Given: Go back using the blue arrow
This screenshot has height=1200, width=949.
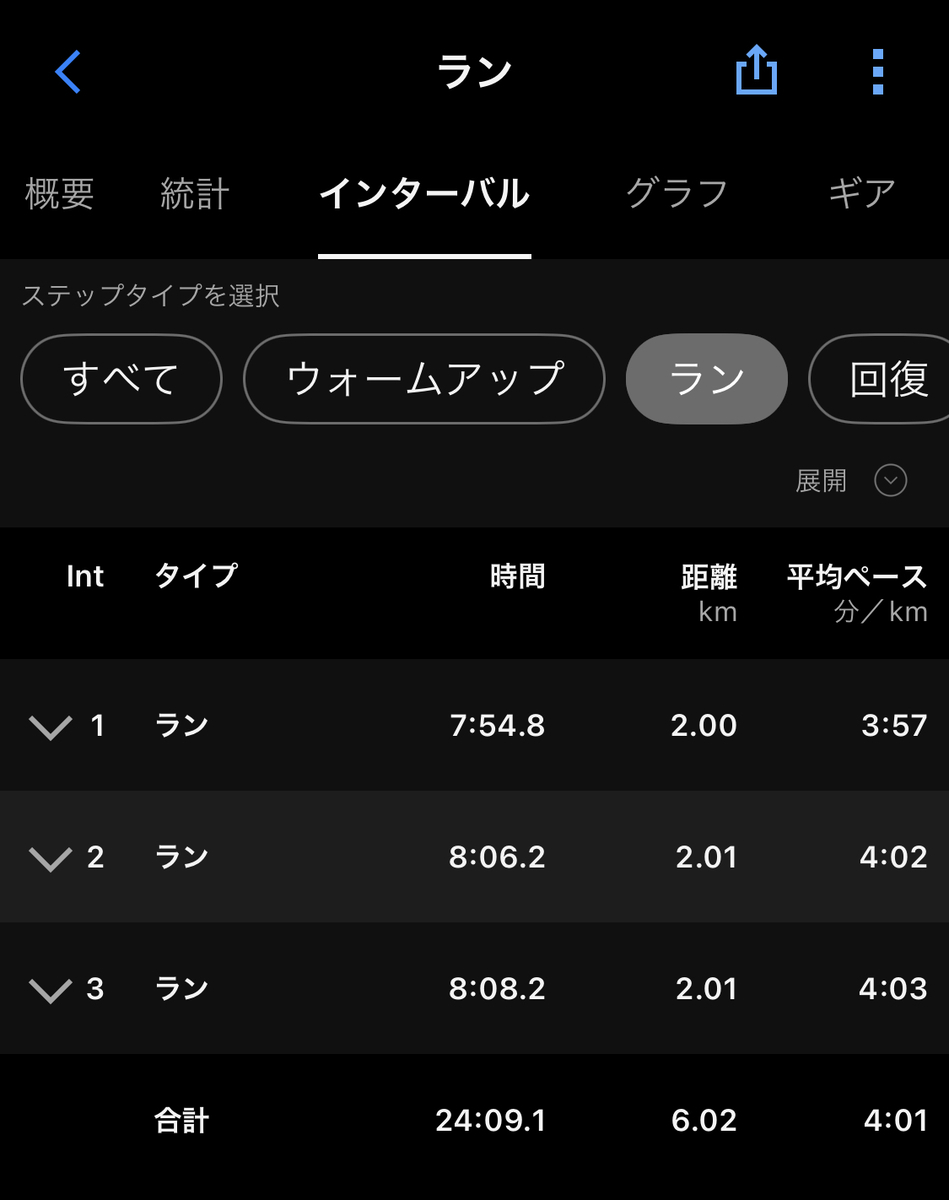Looking at the screenshot, I should pyautogui.click(x=67, y=73).
